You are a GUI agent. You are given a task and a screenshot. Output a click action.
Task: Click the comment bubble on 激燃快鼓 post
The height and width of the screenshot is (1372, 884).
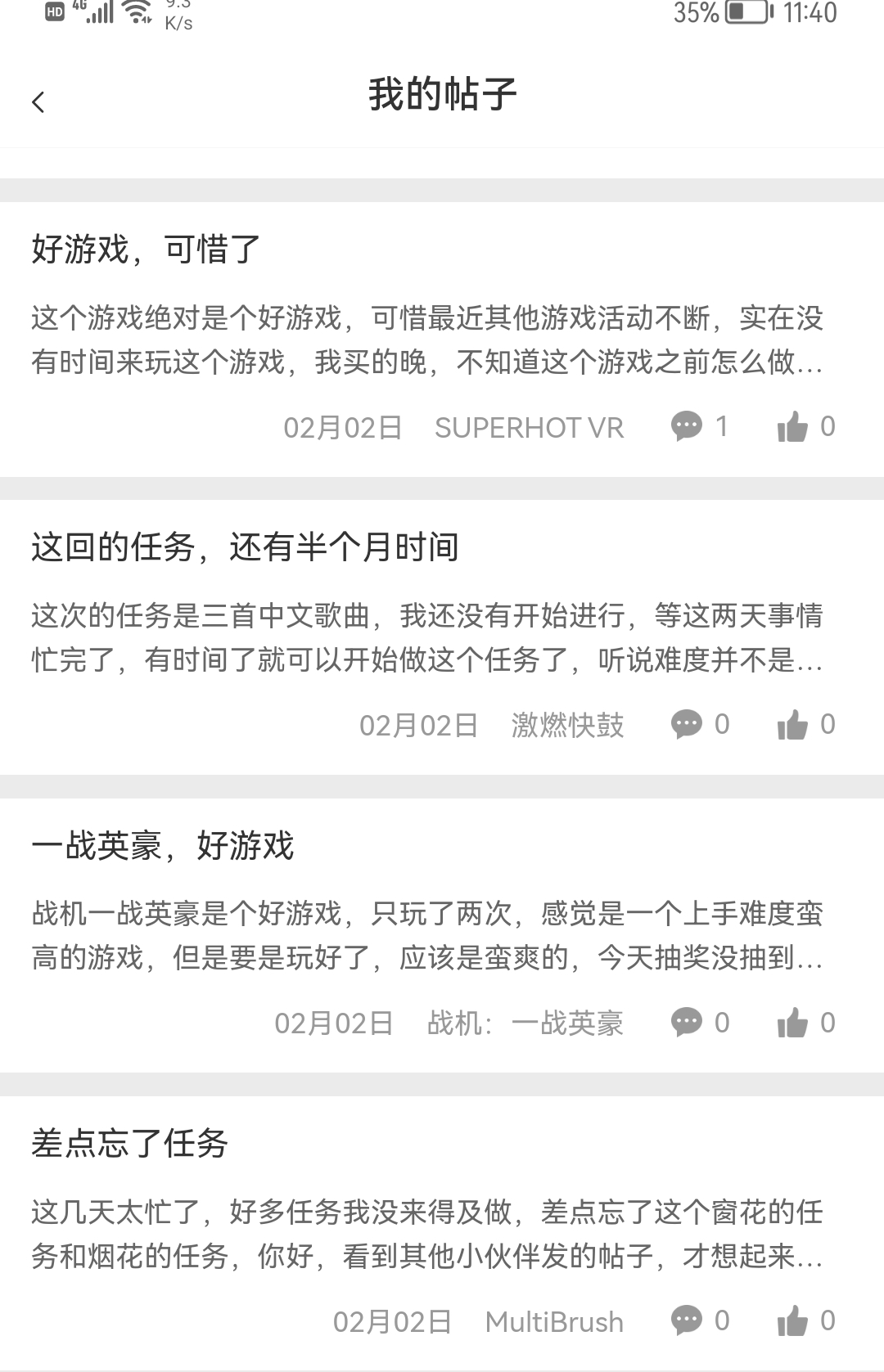click(688, 724)
